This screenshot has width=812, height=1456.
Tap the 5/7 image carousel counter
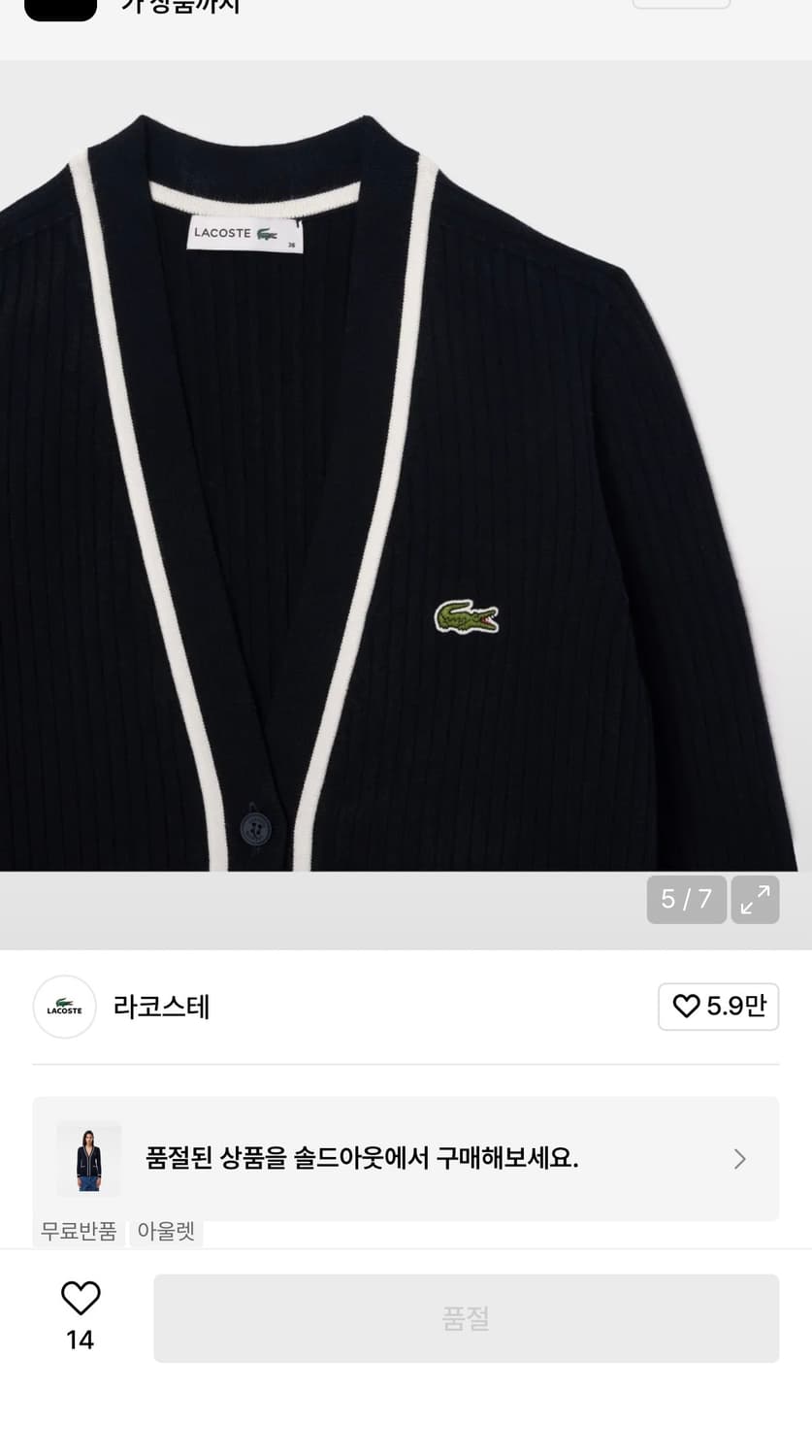tap(686, 900)
